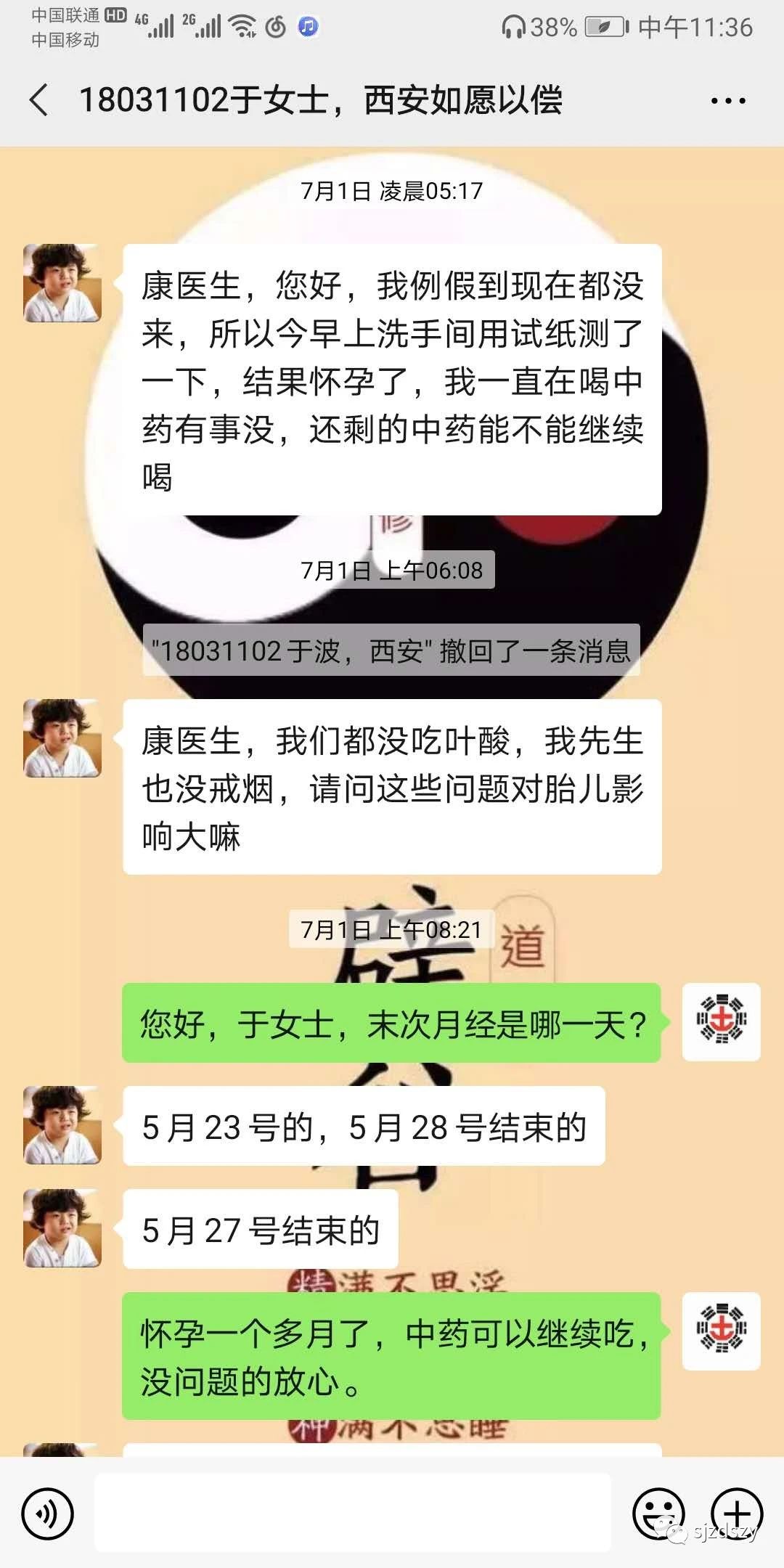Open doctor's avatar beside 怀孕一个多月了 reply
Image resolution: width=784 pixels, height=1568 pixels.
(x=722, y=1331)
